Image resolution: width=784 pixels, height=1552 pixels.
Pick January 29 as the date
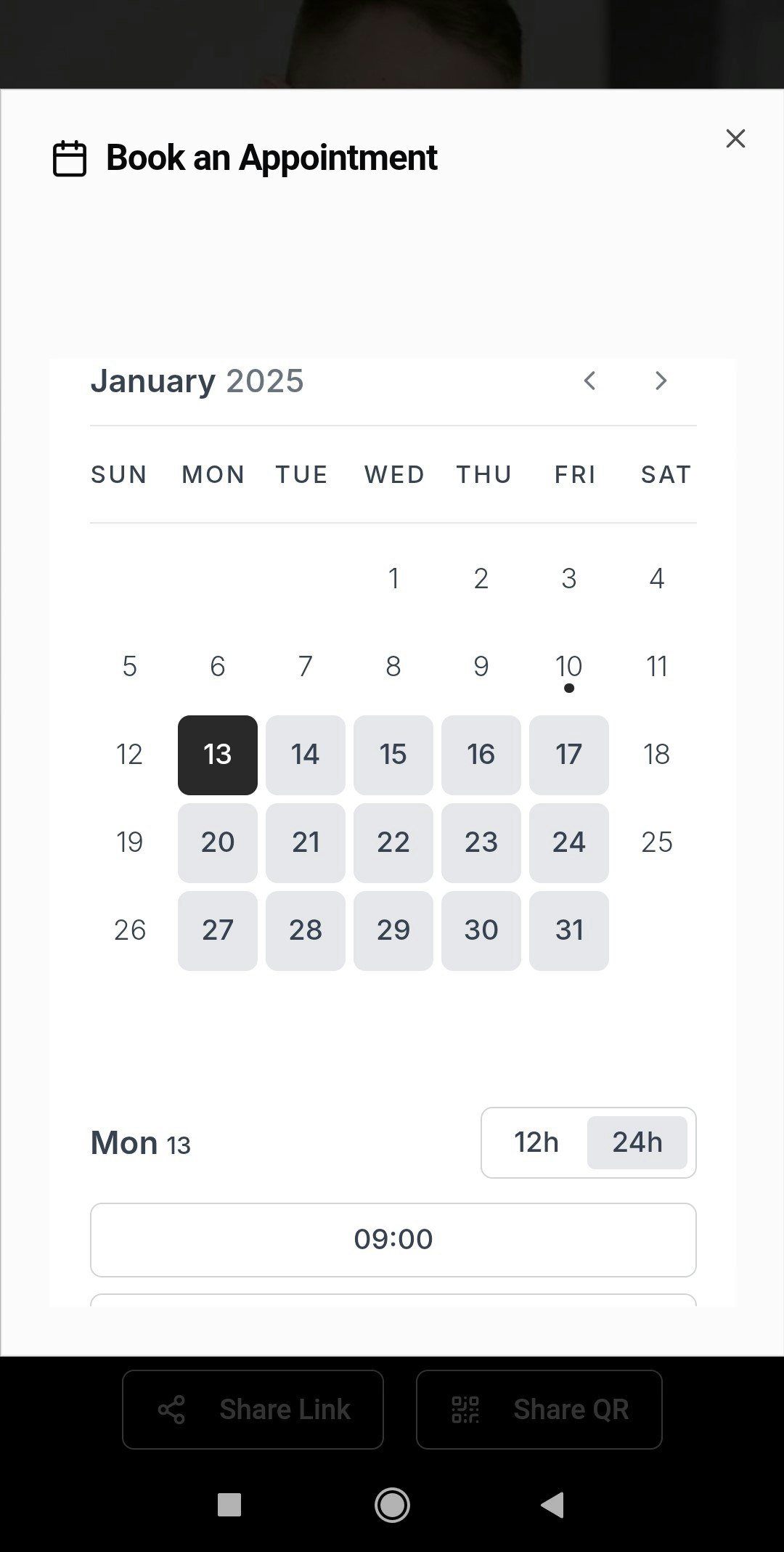click(x=393, y=930)
